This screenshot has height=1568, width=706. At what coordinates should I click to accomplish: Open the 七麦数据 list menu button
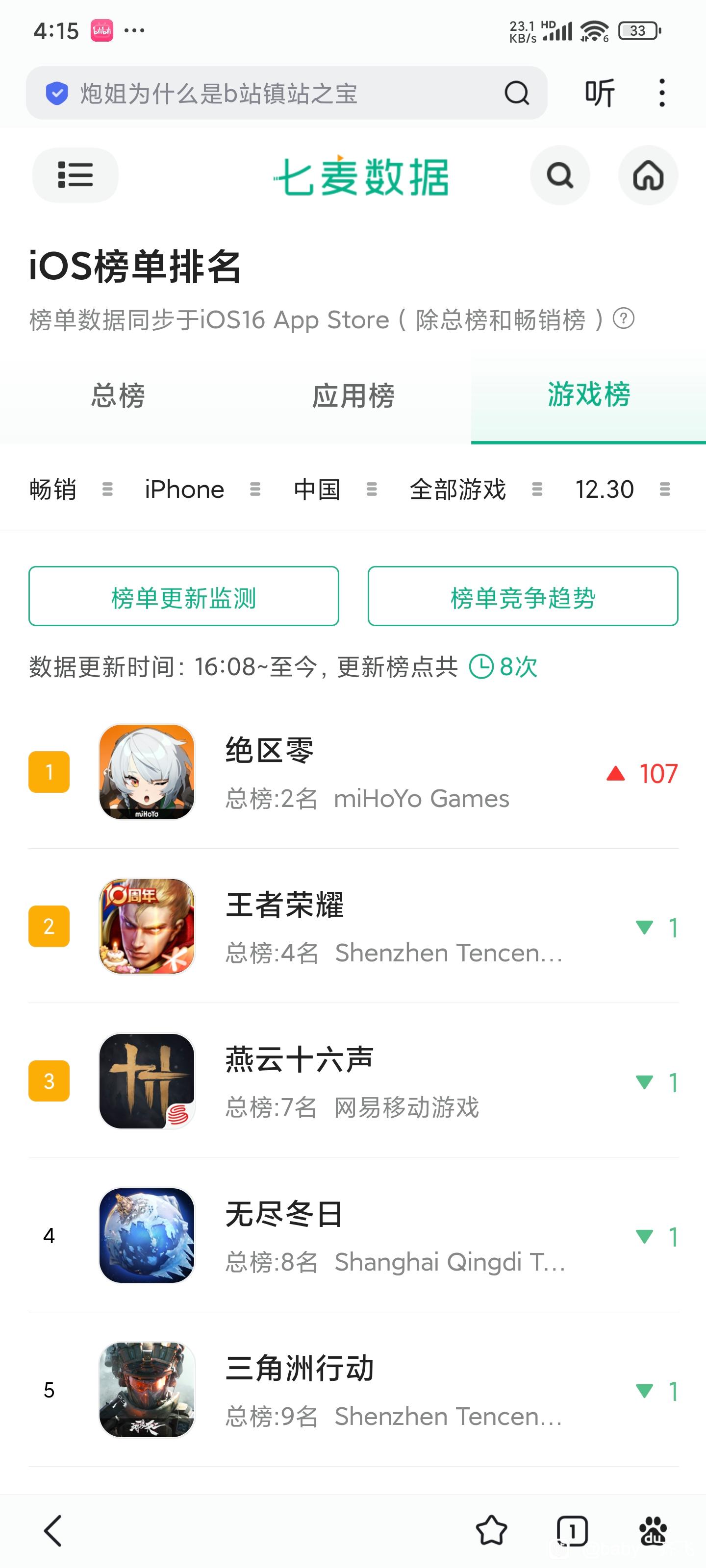(x=75, y=175)
